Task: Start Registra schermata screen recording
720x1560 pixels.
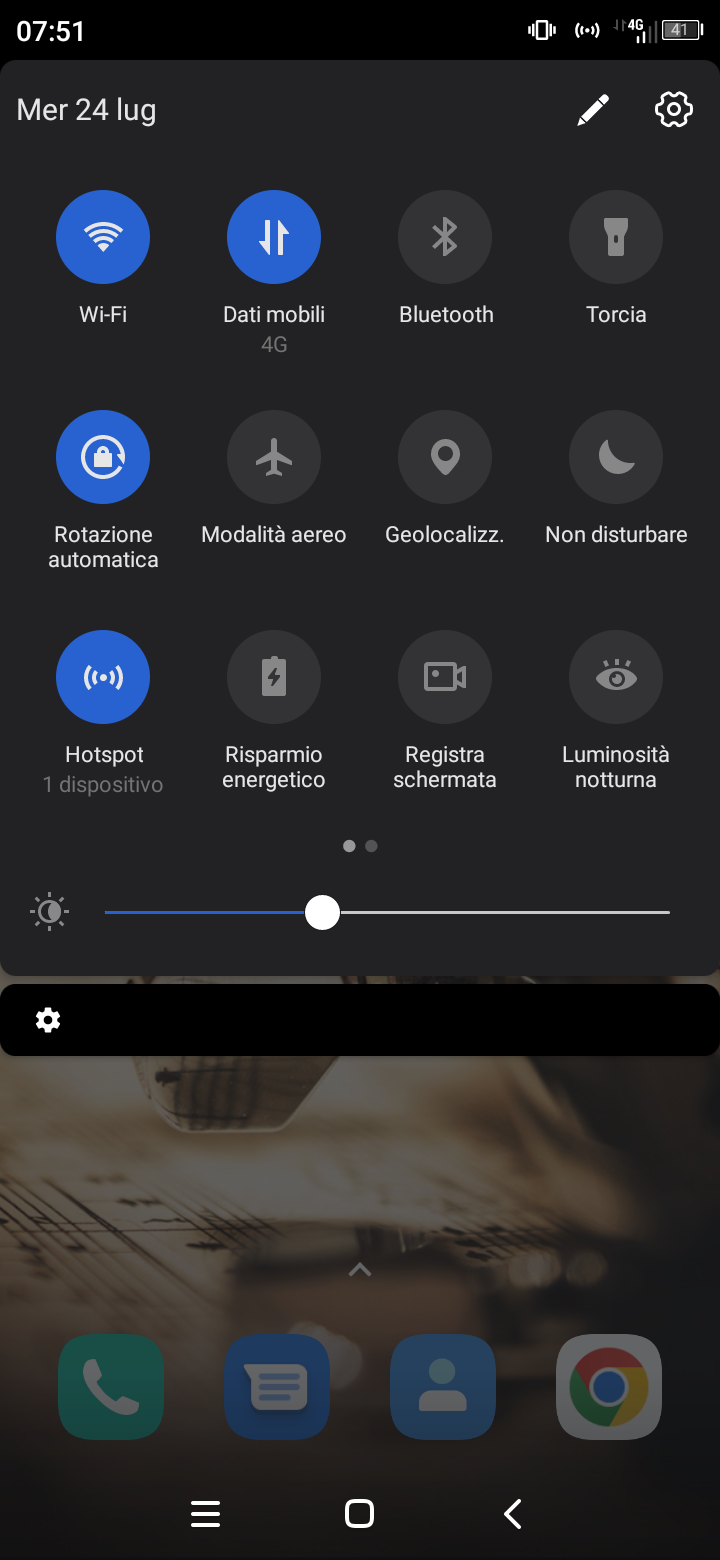Action: [445, 677]
